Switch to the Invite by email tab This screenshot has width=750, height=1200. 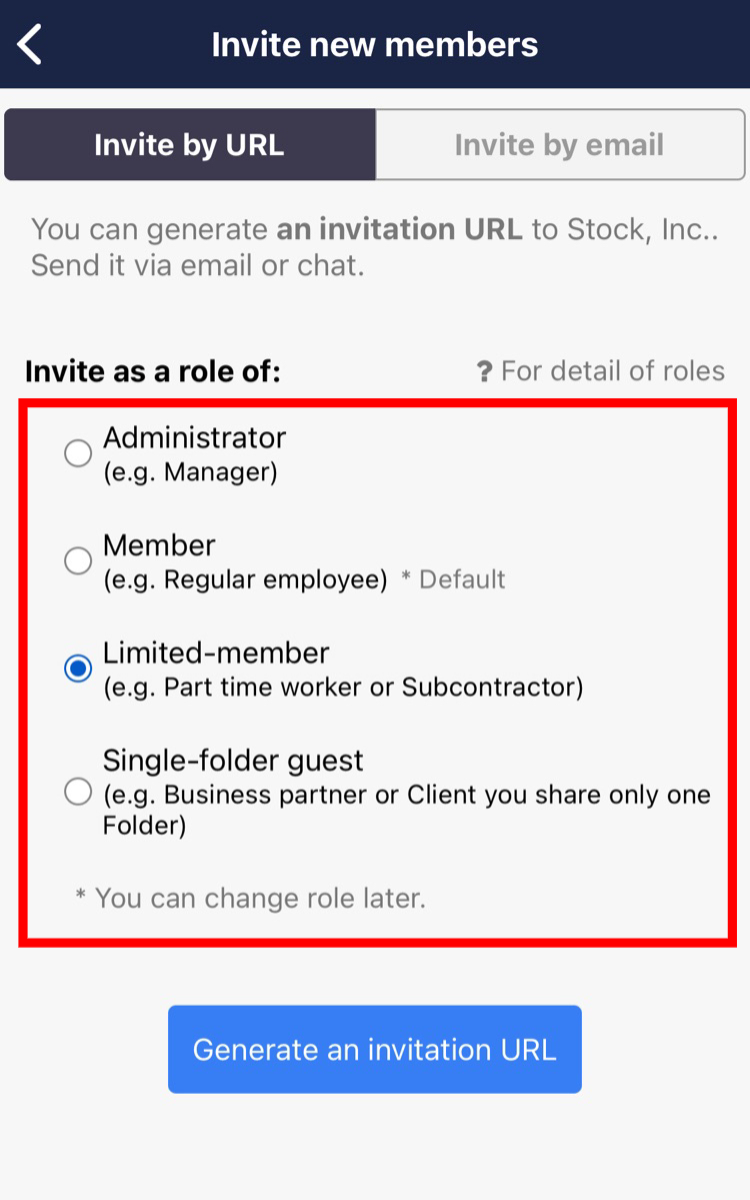[559, 144]
